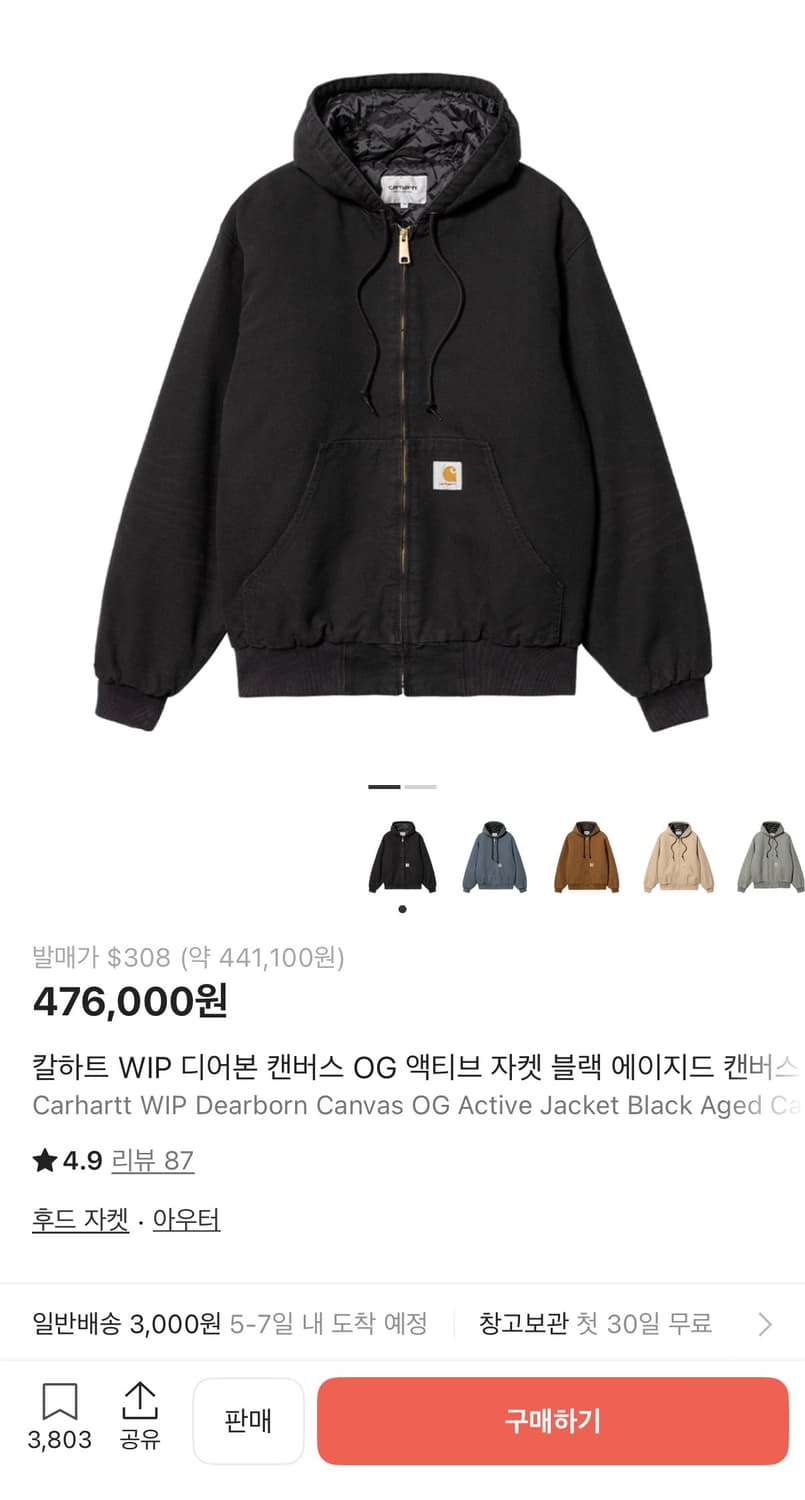
Task: Click the dot below the colorway thumbnails
Action: tap(403, 907)
